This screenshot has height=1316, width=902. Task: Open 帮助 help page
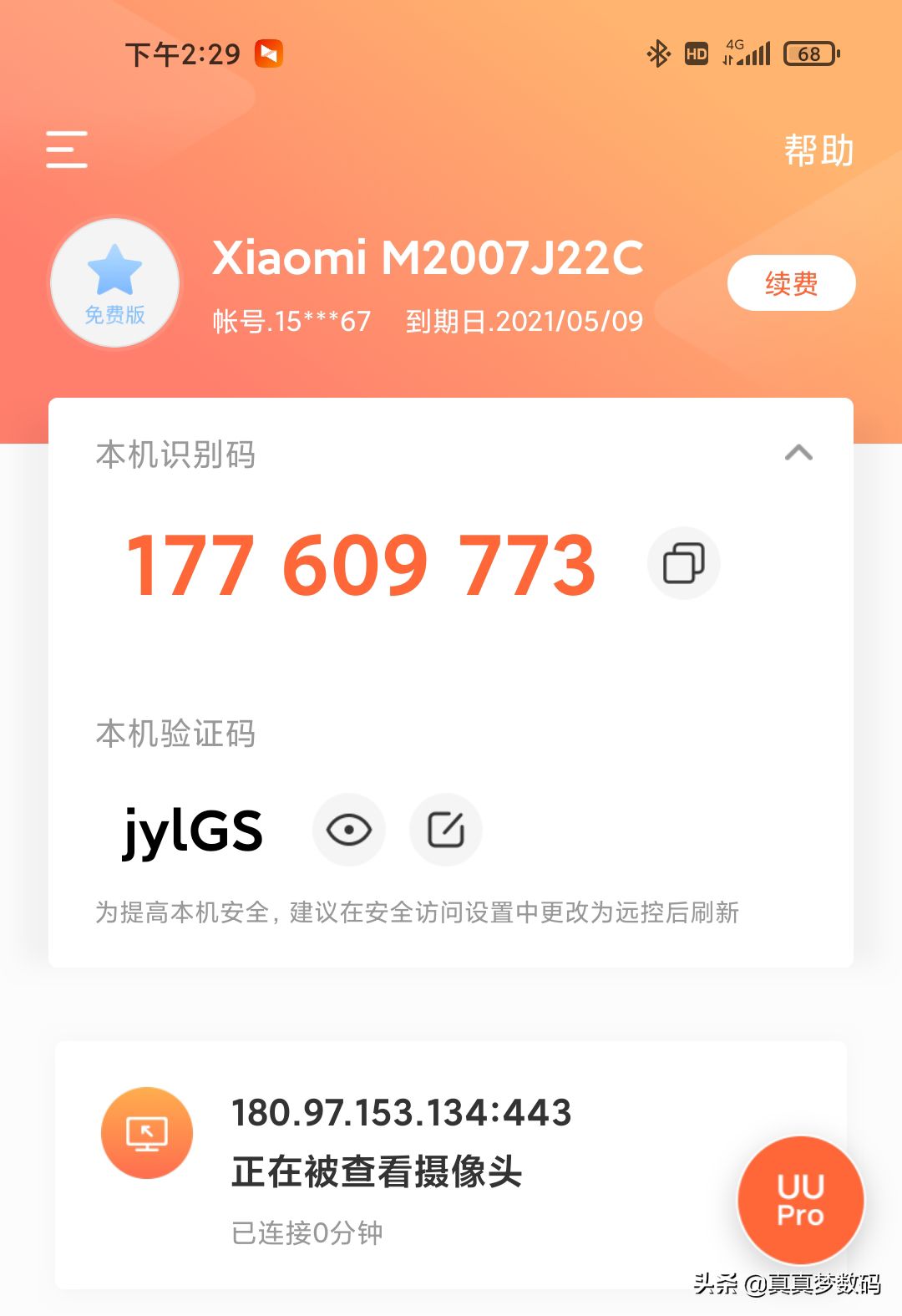[x=818, y=151]
